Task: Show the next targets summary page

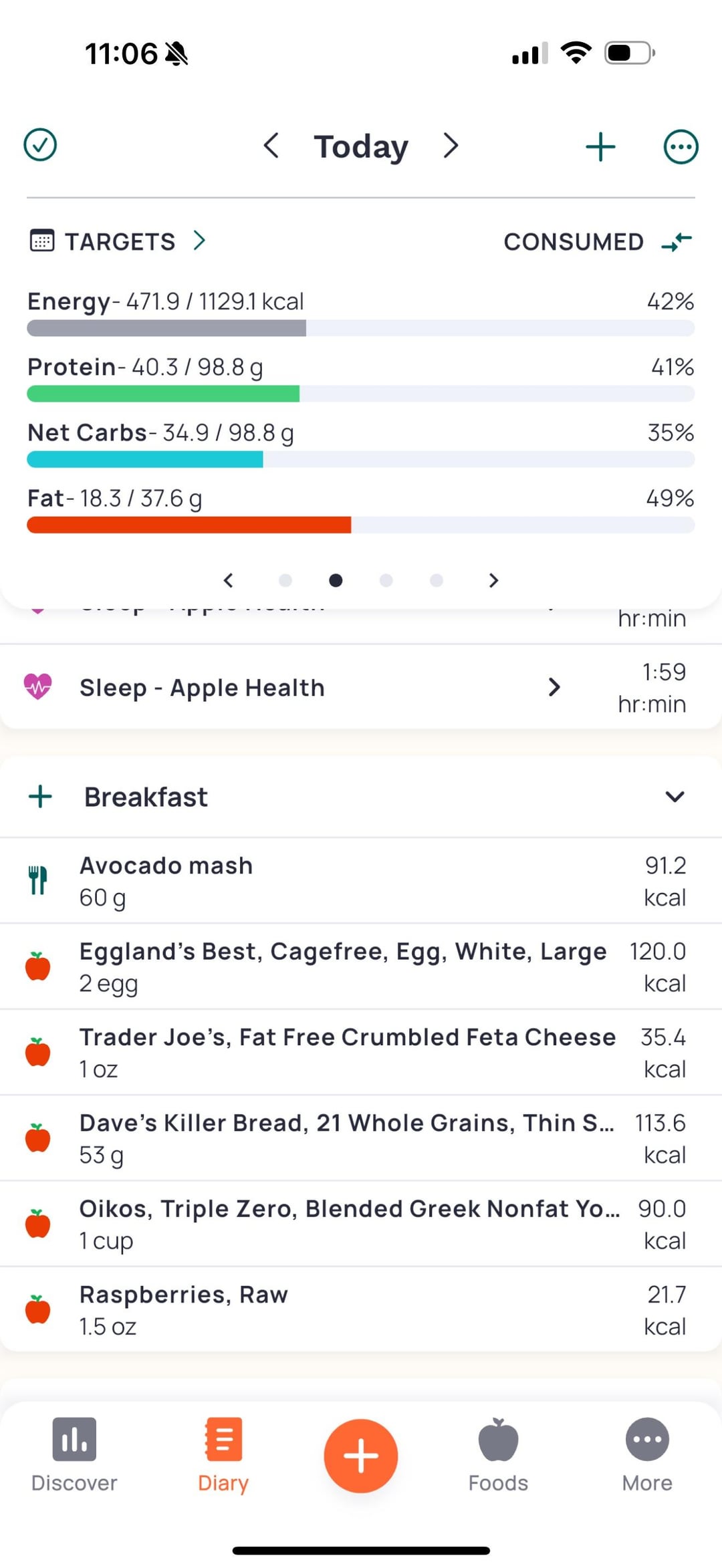Action: point(493,580)
